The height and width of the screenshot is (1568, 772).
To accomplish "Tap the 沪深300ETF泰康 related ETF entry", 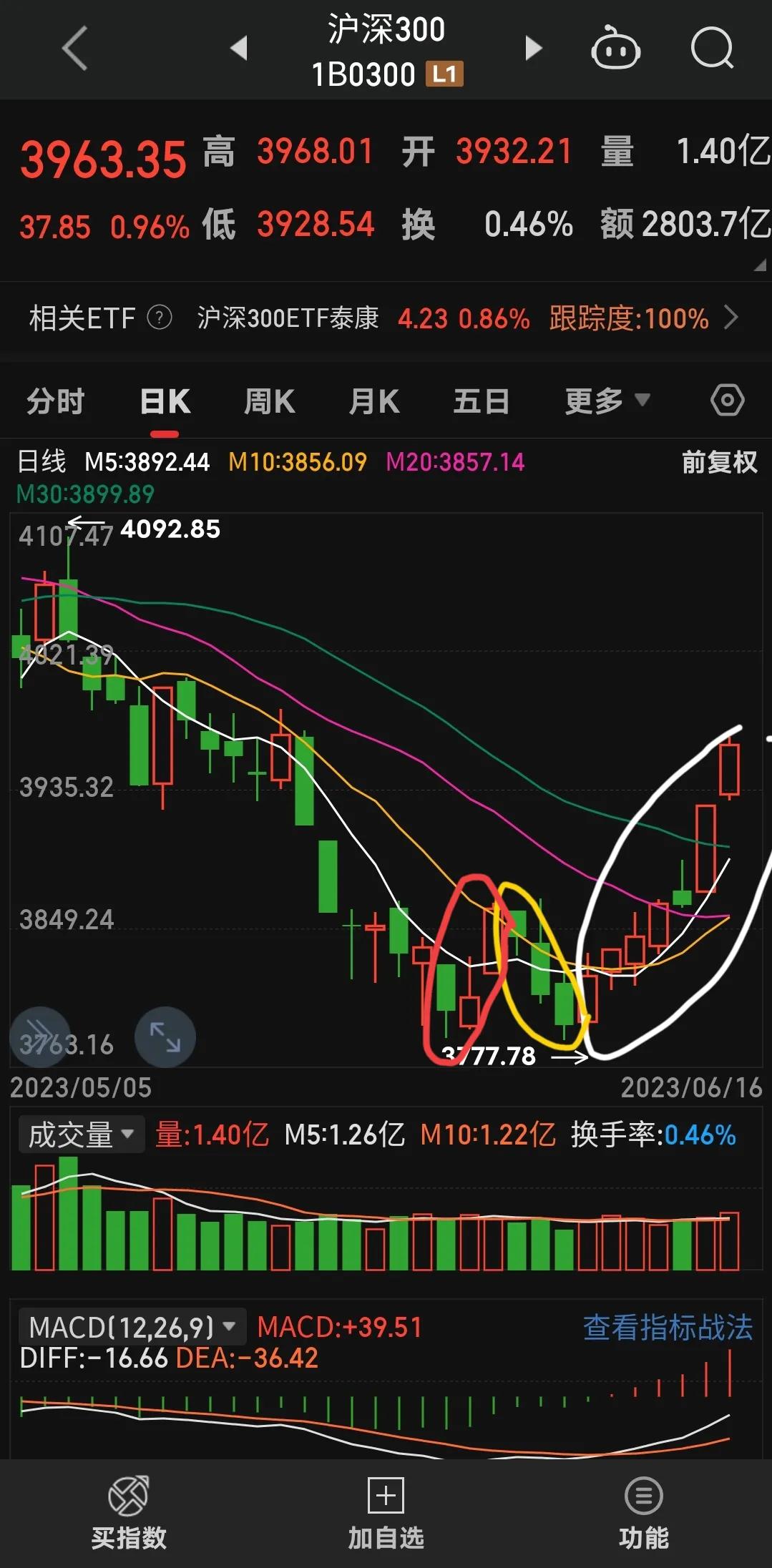I will (x=288, y=318).
